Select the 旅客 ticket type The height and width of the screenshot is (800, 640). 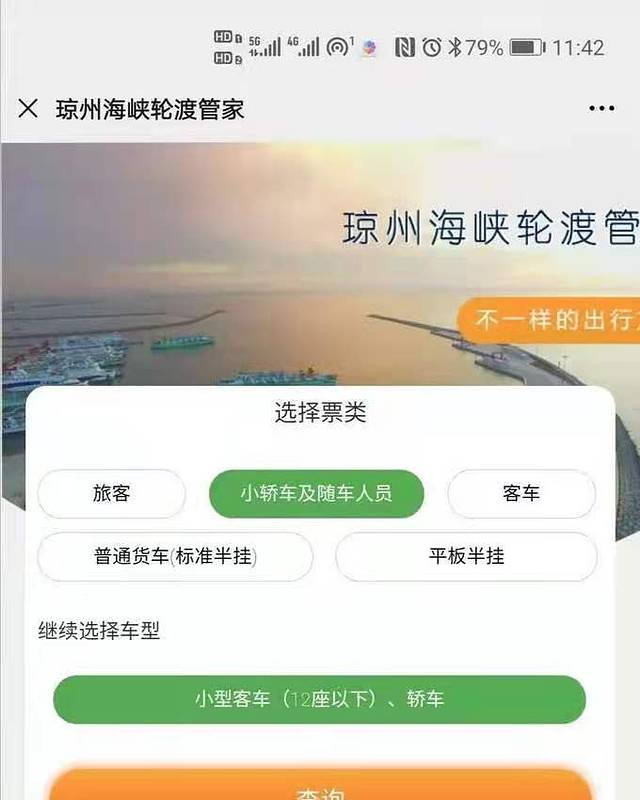click(x=111, y=493)
